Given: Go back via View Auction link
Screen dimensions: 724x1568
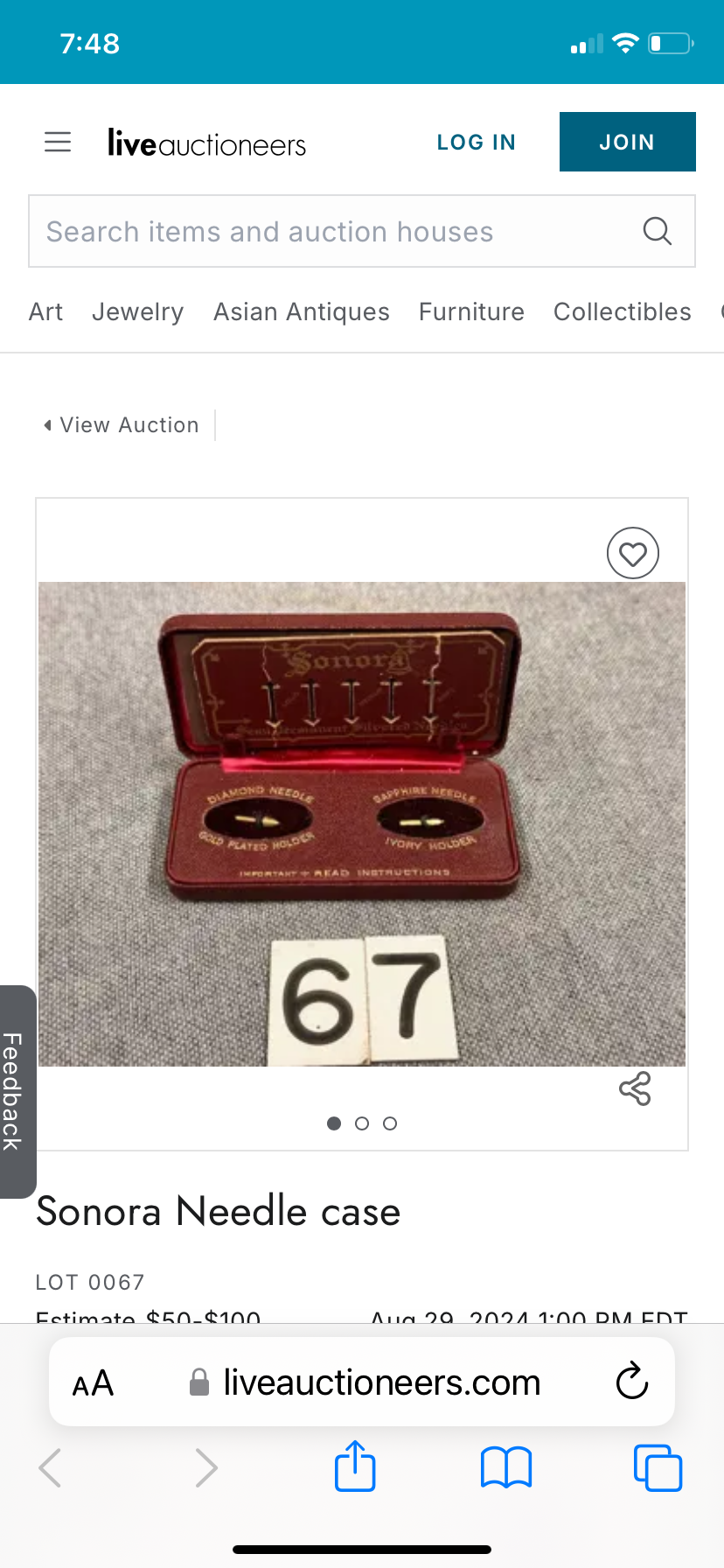Looking at the screenshot, I should 122,425.
